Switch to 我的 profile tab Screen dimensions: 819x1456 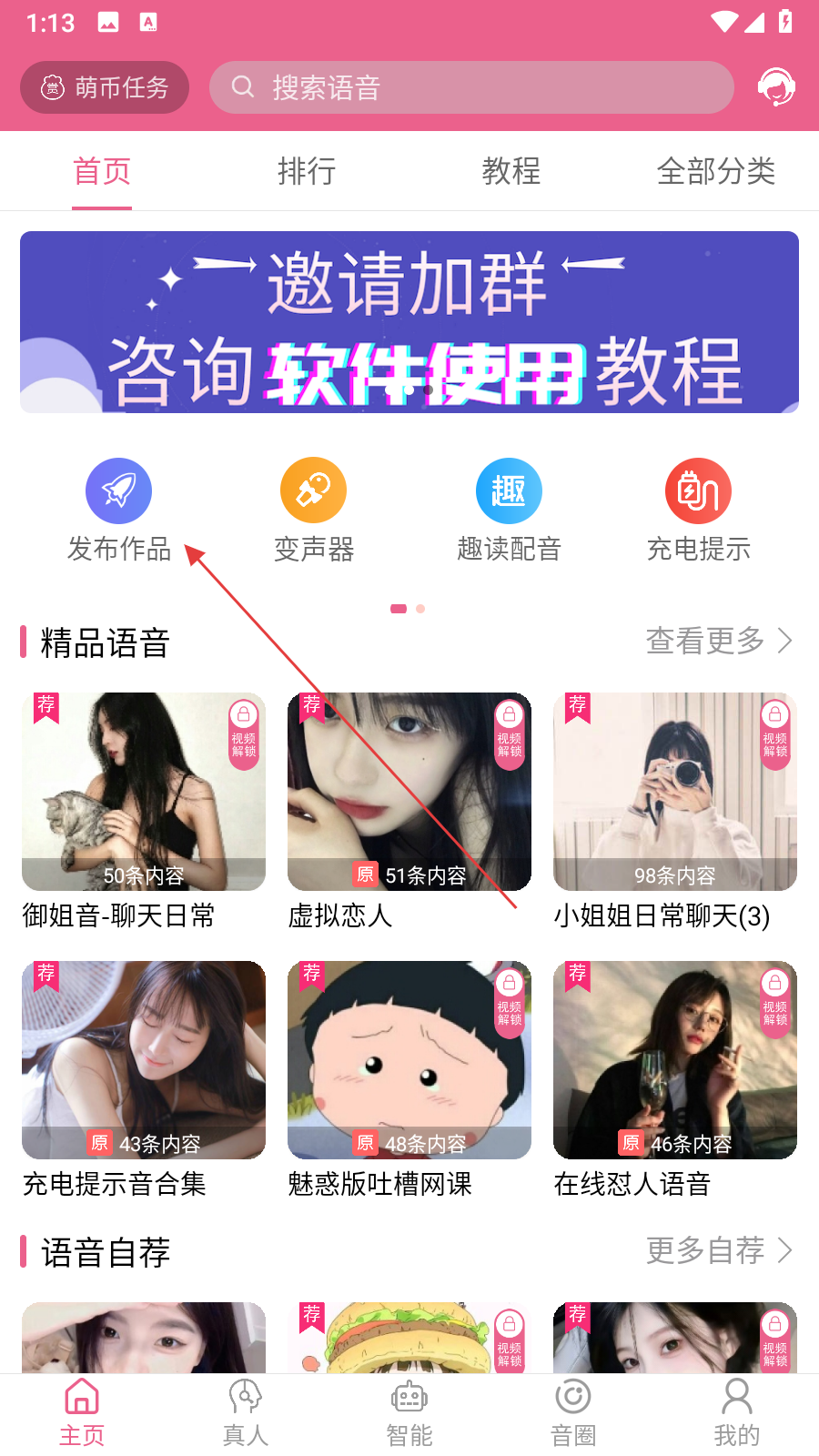tap(736, 1412)
